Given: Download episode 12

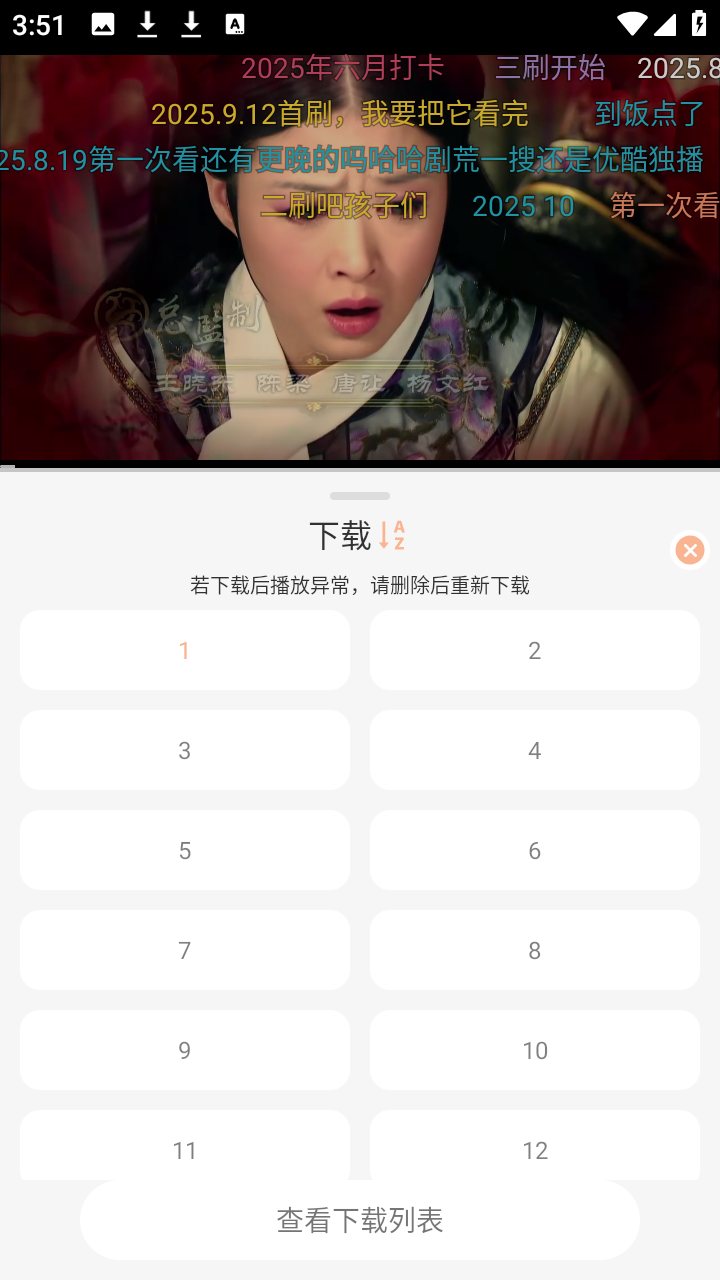Looking at the screenshot, I should tap(534, 1146).
